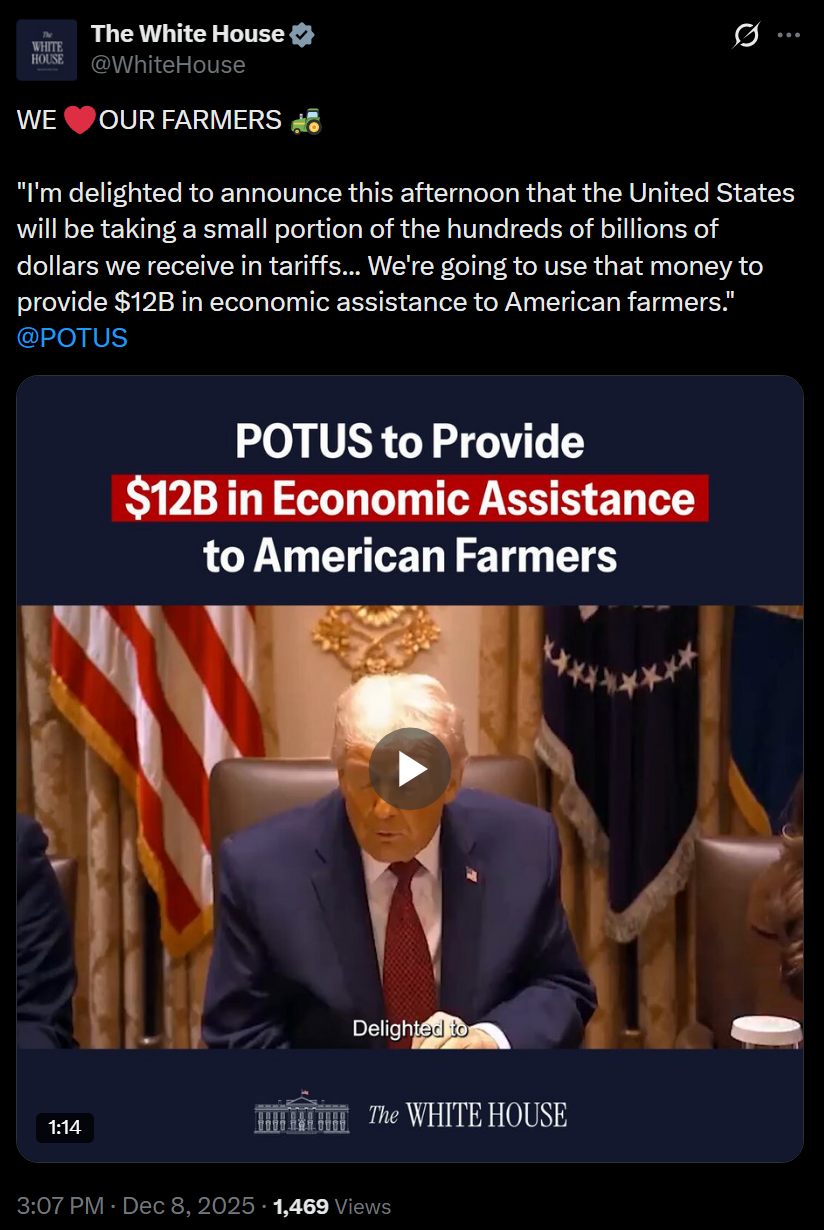Open the three-dot overflow menu
Image resolution: width=824 pixels, height=1230 pixels.
[x=789, y=36]
